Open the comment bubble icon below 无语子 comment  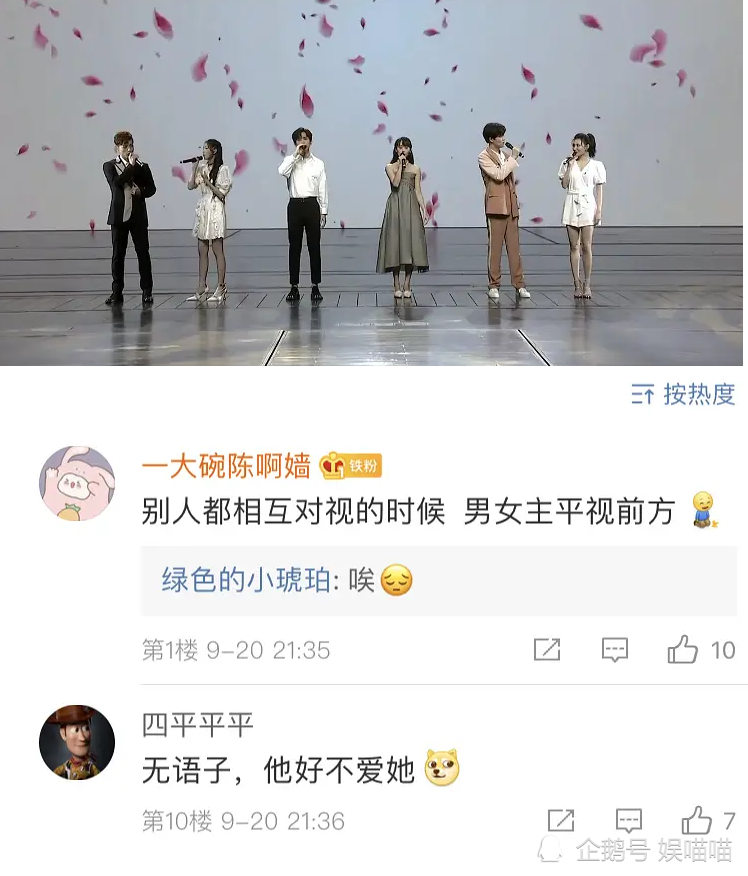click(x=629, y=821)
